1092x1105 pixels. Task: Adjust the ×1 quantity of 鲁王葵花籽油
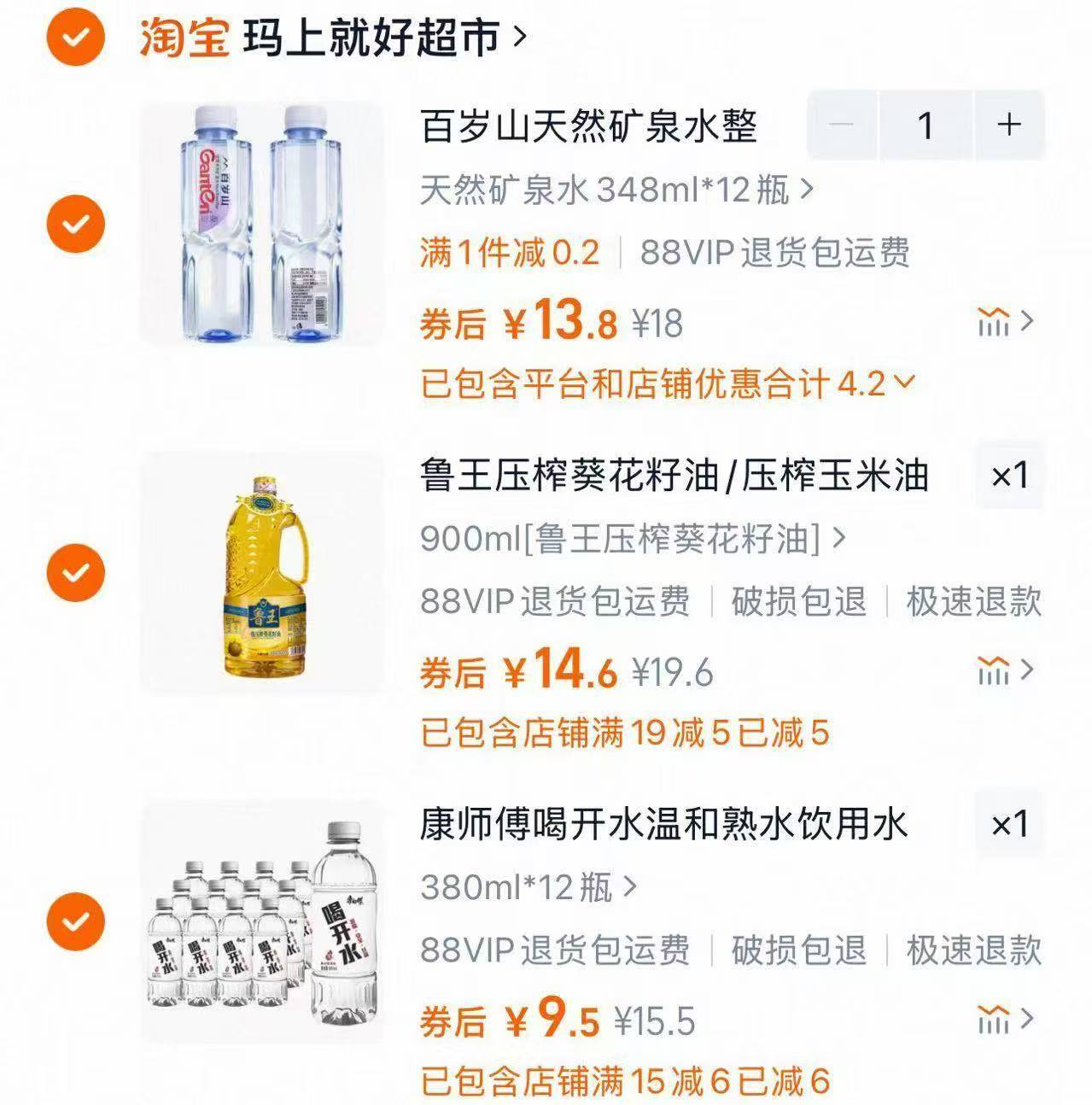tap(1010, 476)
